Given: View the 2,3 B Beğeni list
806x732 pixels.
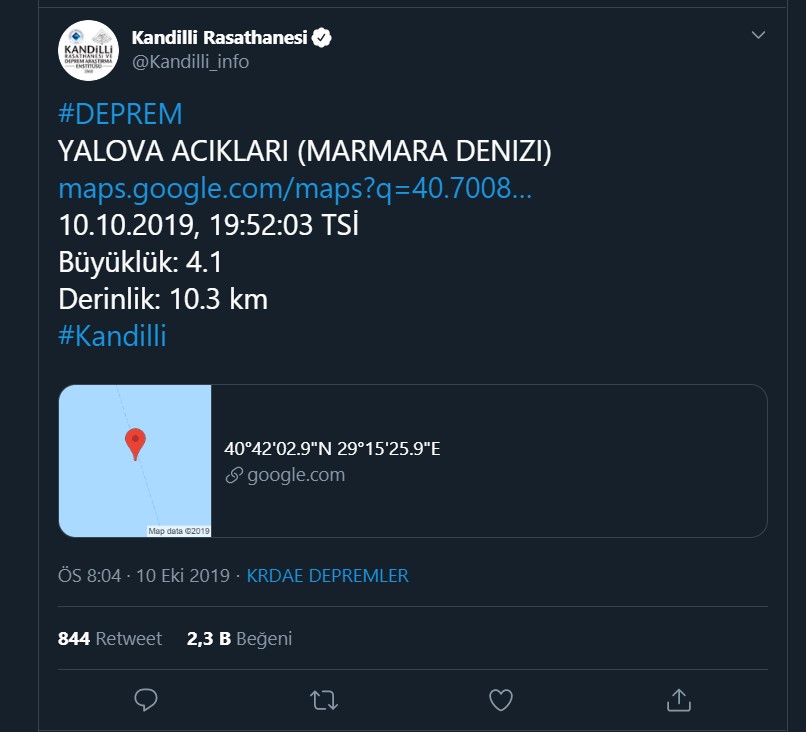Looking at the screenshot, I should click(239, 639).
